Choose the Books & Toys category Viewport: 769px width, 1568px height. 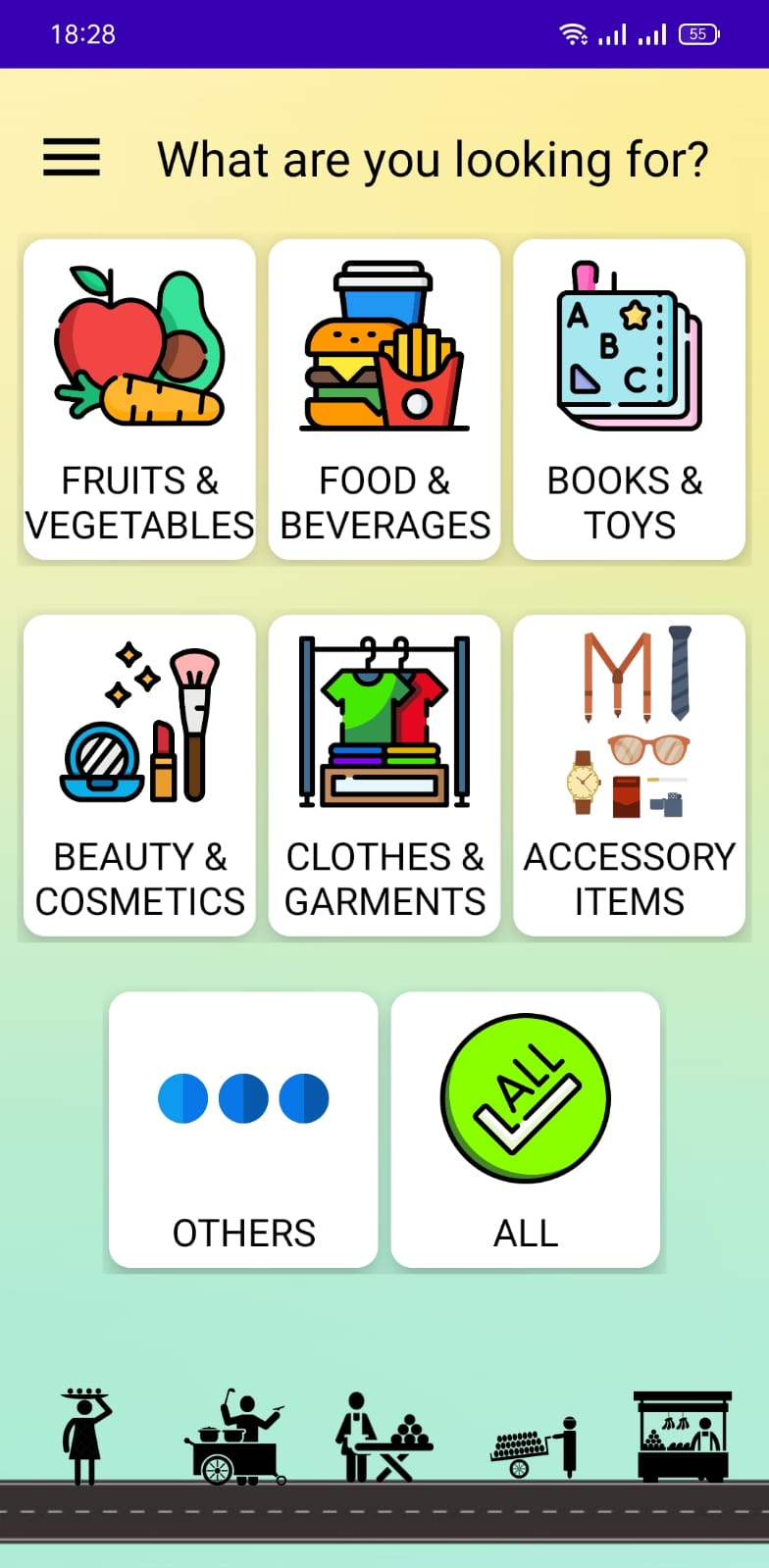629,399
